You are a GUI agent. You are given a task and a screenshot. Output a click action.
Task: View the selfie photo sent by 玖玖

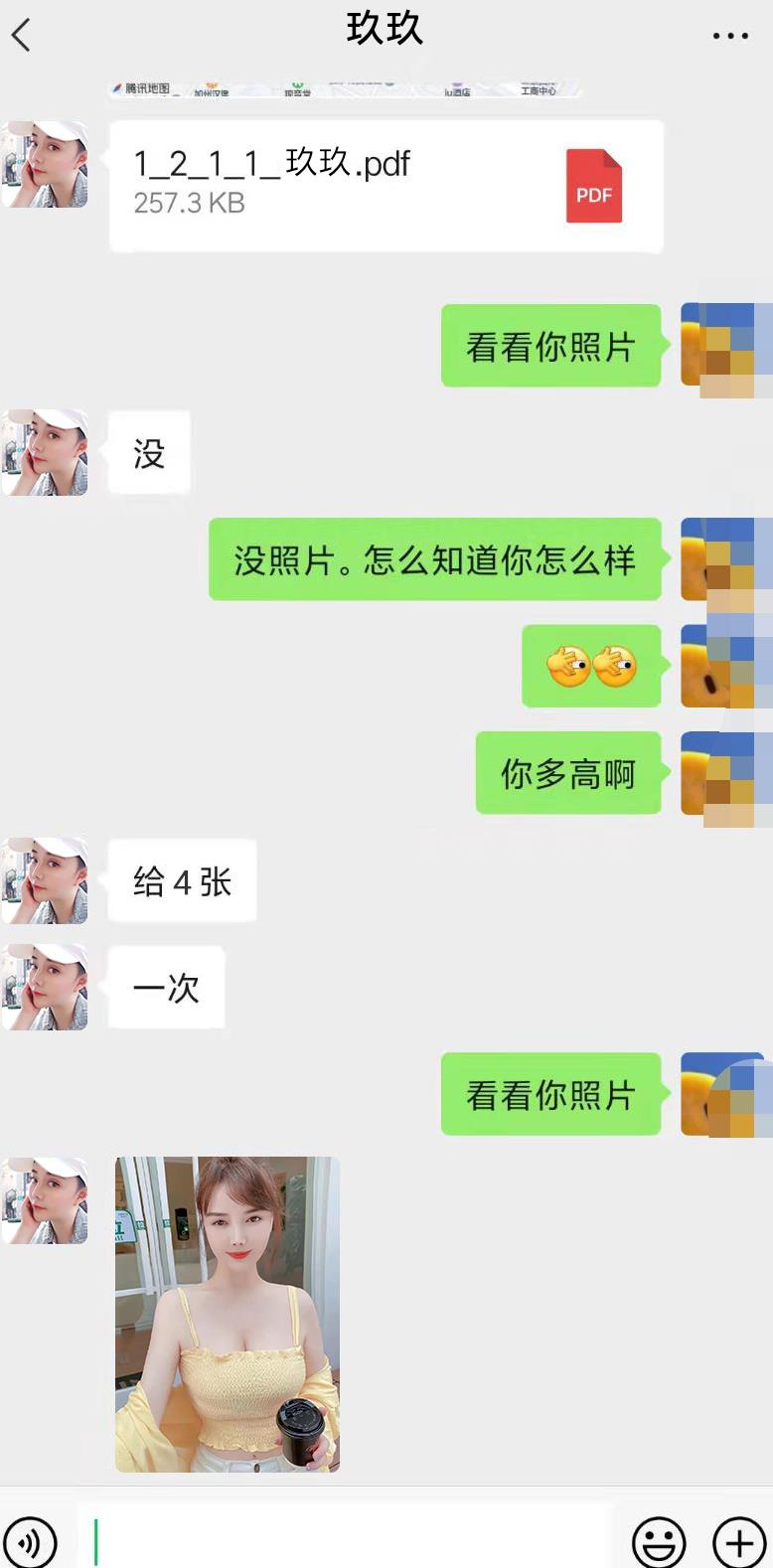(226, 1312)
